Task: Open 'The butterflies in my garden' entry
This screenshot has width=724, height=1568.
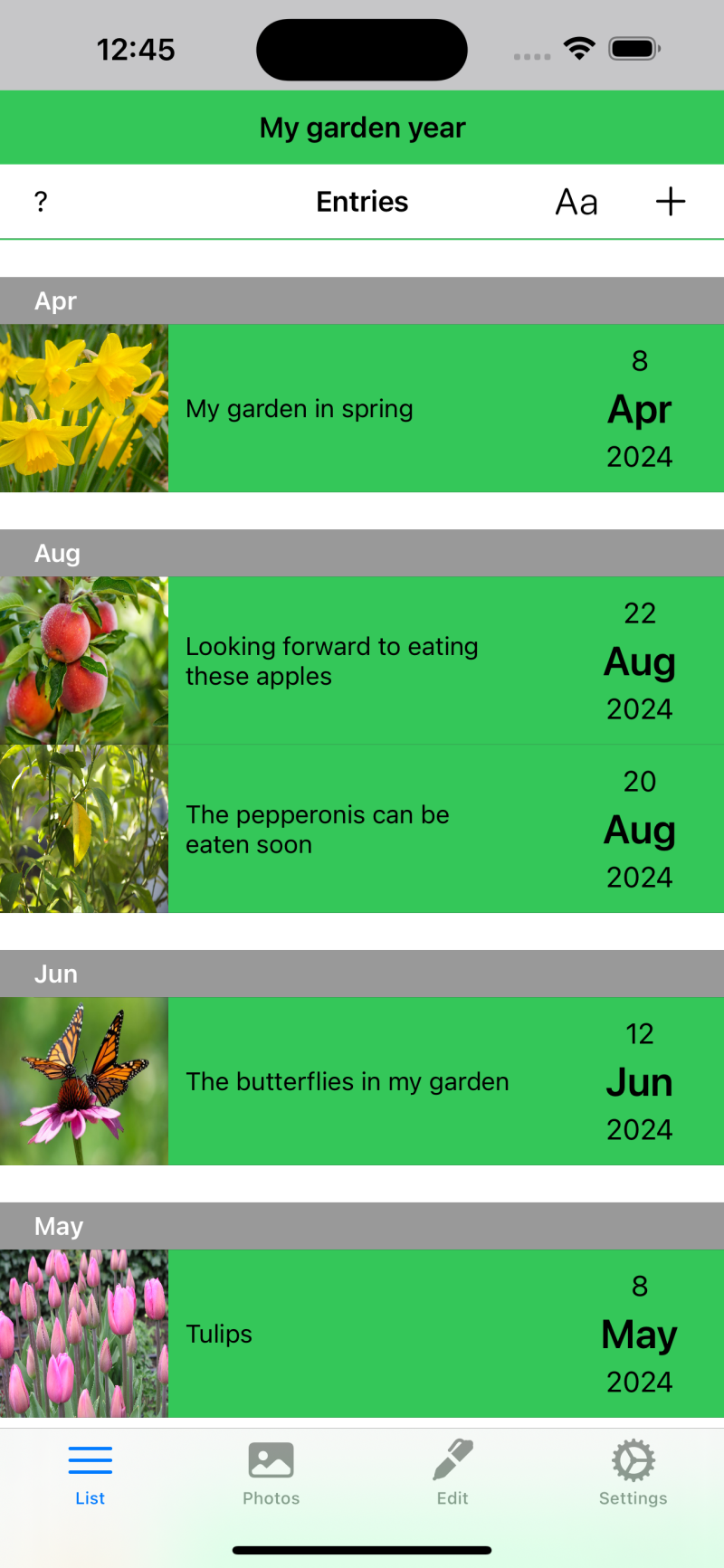Action: click(x=362, y=1082)
